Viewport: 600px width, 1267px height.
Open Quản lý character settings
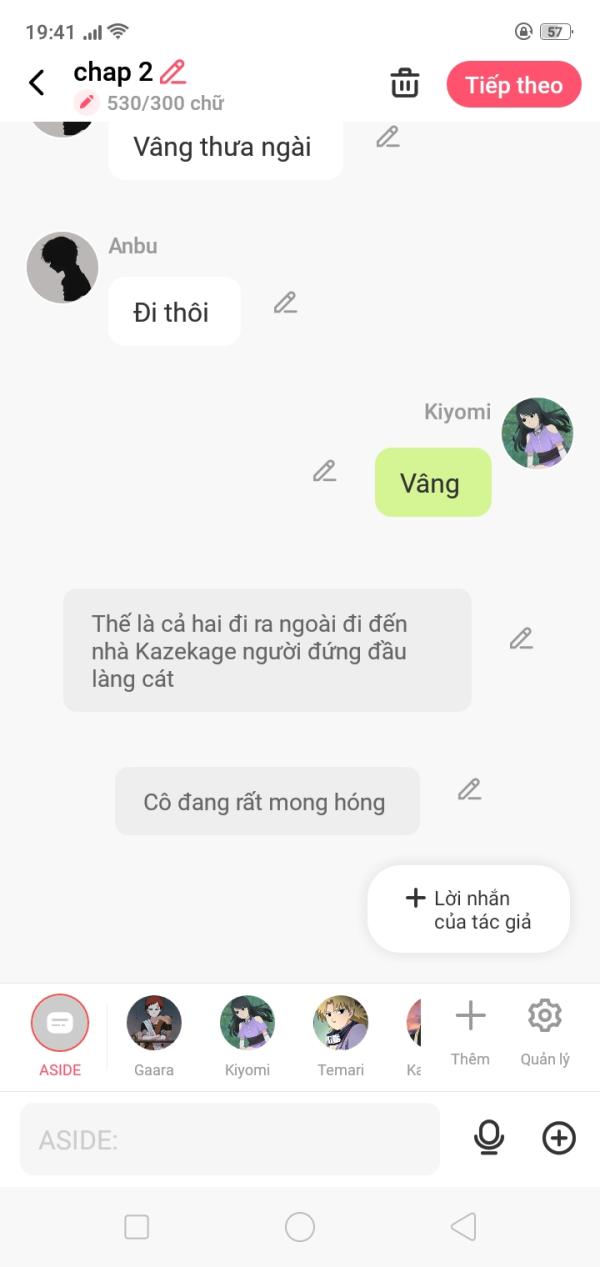click(x=545, y=1032)
